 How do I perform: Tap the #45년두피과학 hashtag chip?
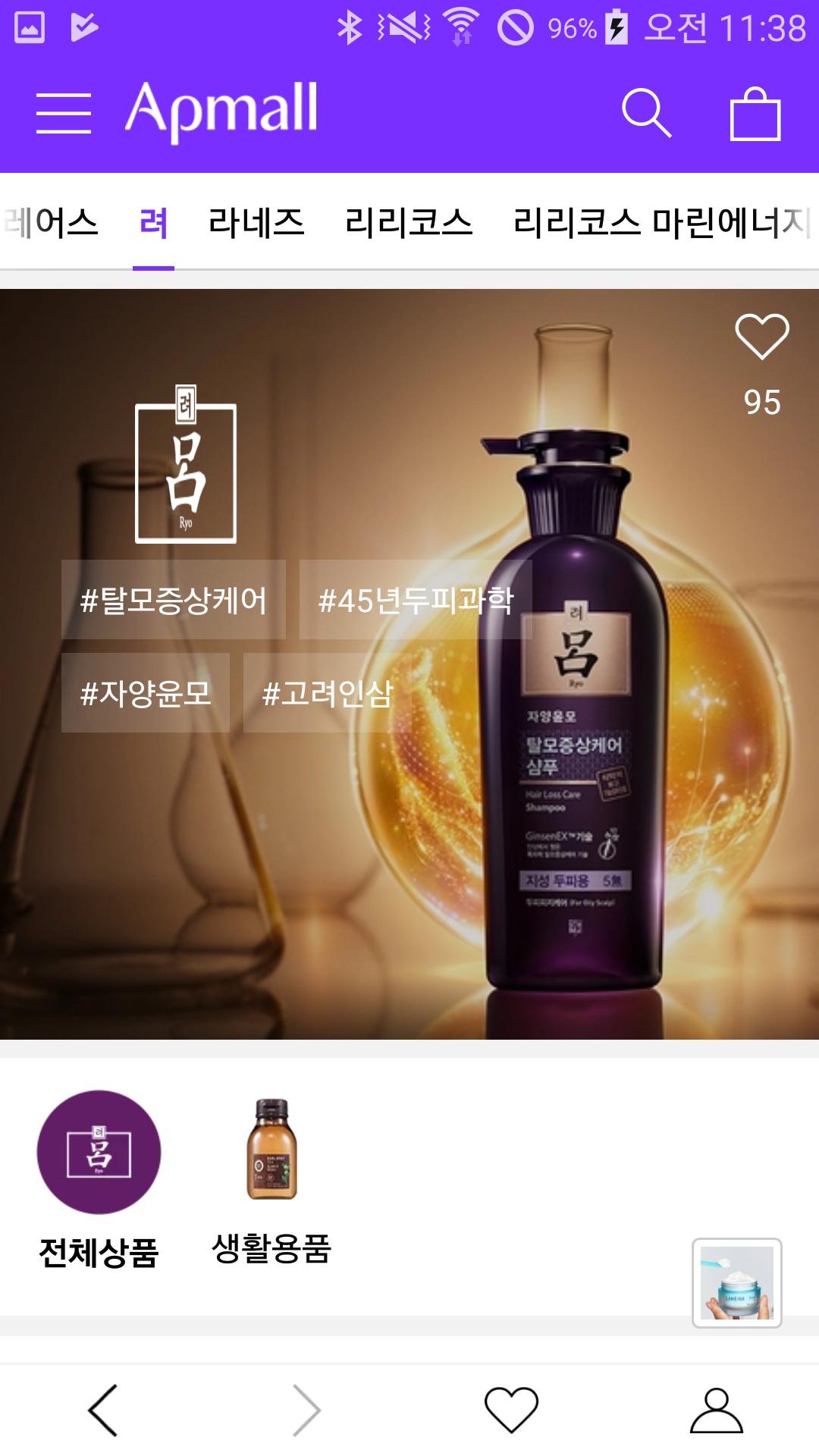[416, 600]
